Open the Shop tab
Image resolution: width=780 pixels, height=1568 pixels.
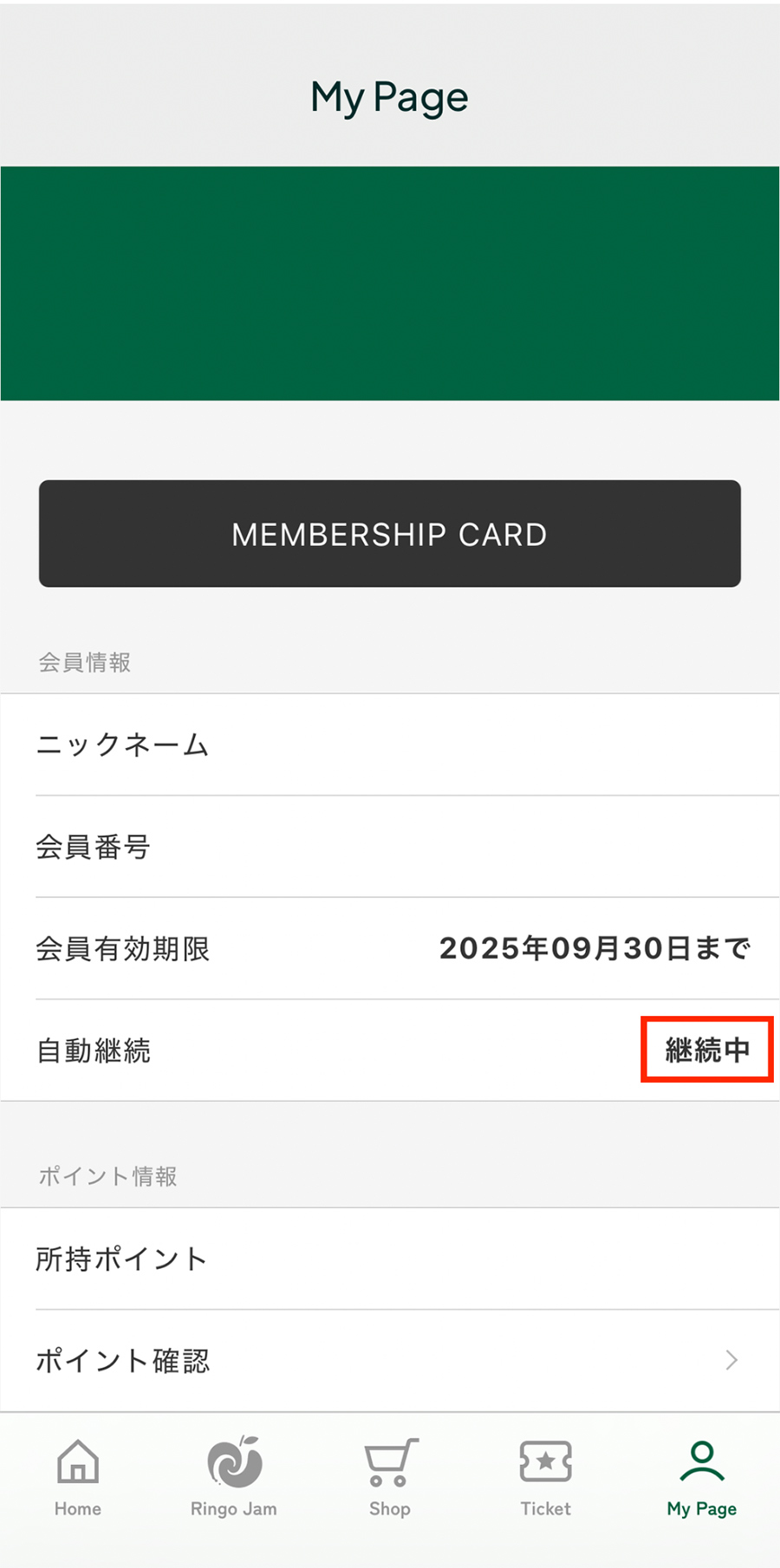tap(390, 1478)
